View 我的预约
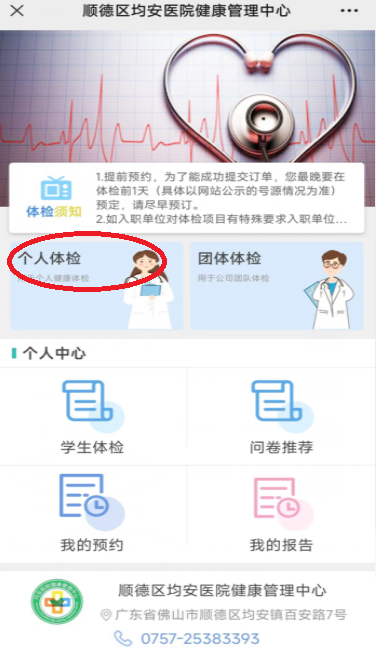This screenshot has height=663, width=376. (92, 514)
